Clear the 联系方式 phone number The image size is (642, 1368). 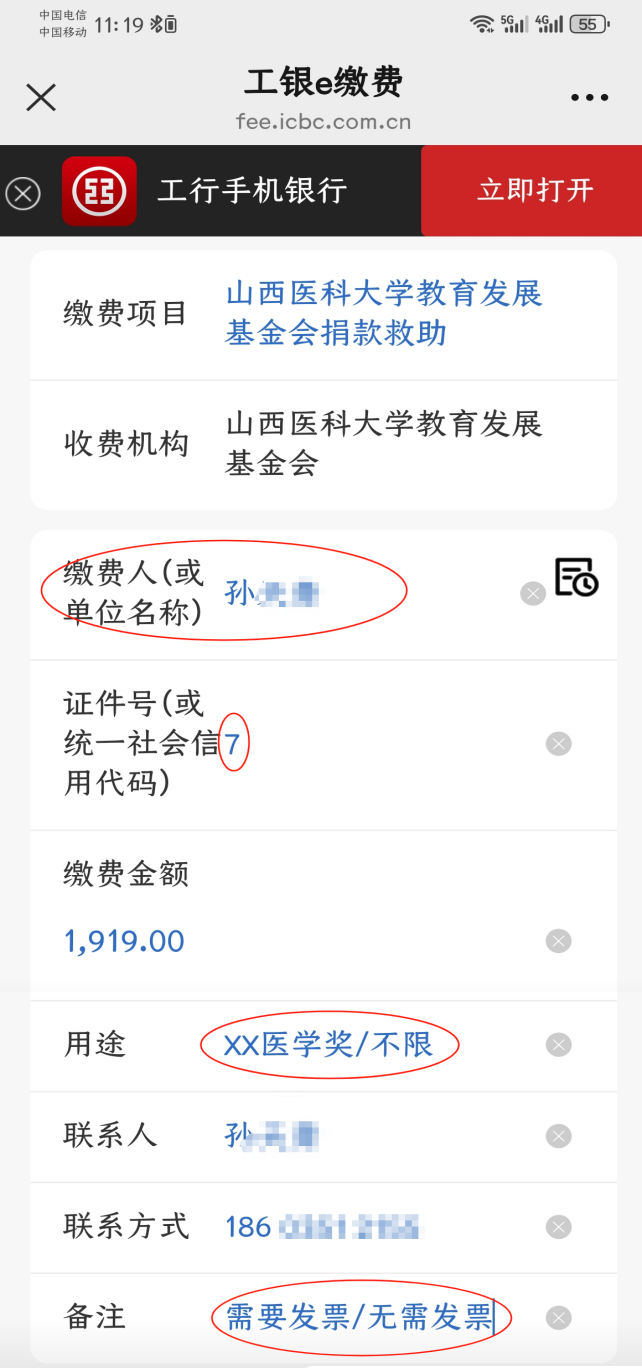click(558, 1227)
